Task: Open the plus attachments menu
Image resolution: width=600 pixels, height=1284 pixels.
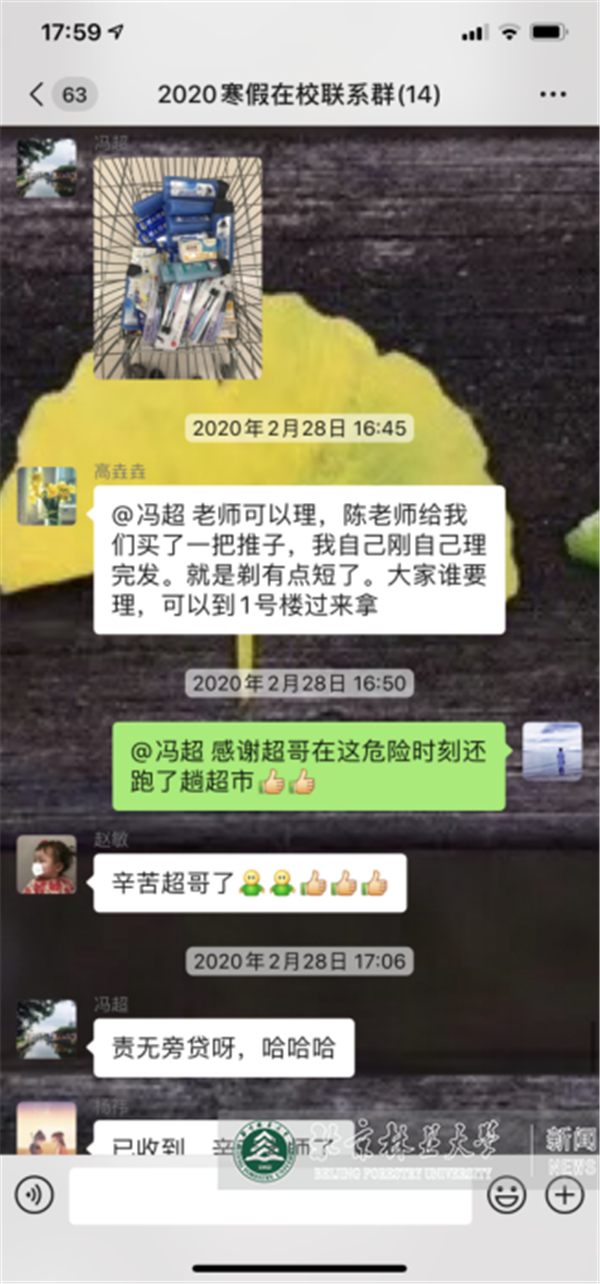Action: pyautogui.click(x=565, y=1193)
